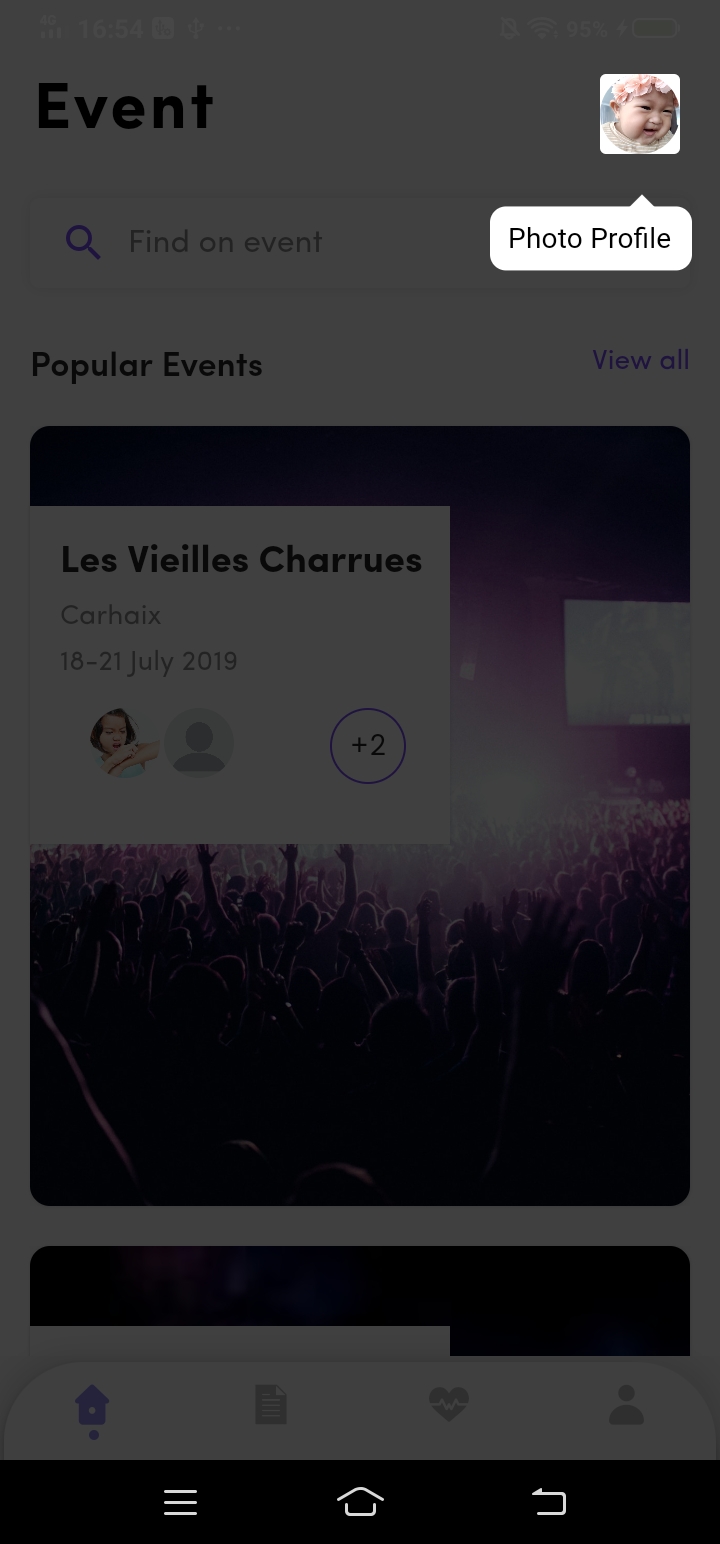Go to the device home screen
Image resolution: width=720 pixels, height=1544 pixels.
360,1501
